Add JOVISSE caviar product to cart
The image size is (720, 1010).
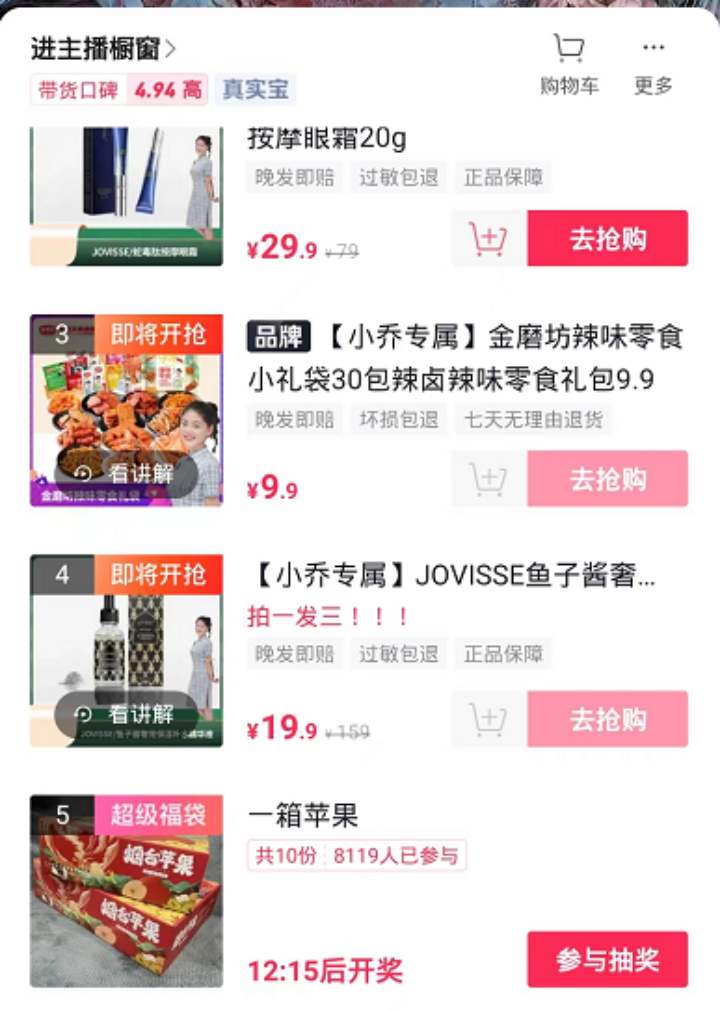pyautogui.click(x=488, y=719)
